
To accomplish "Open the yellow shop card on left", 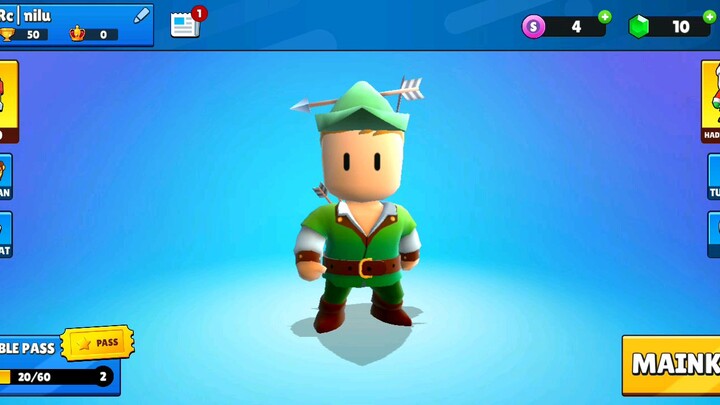I will [8, 100].
